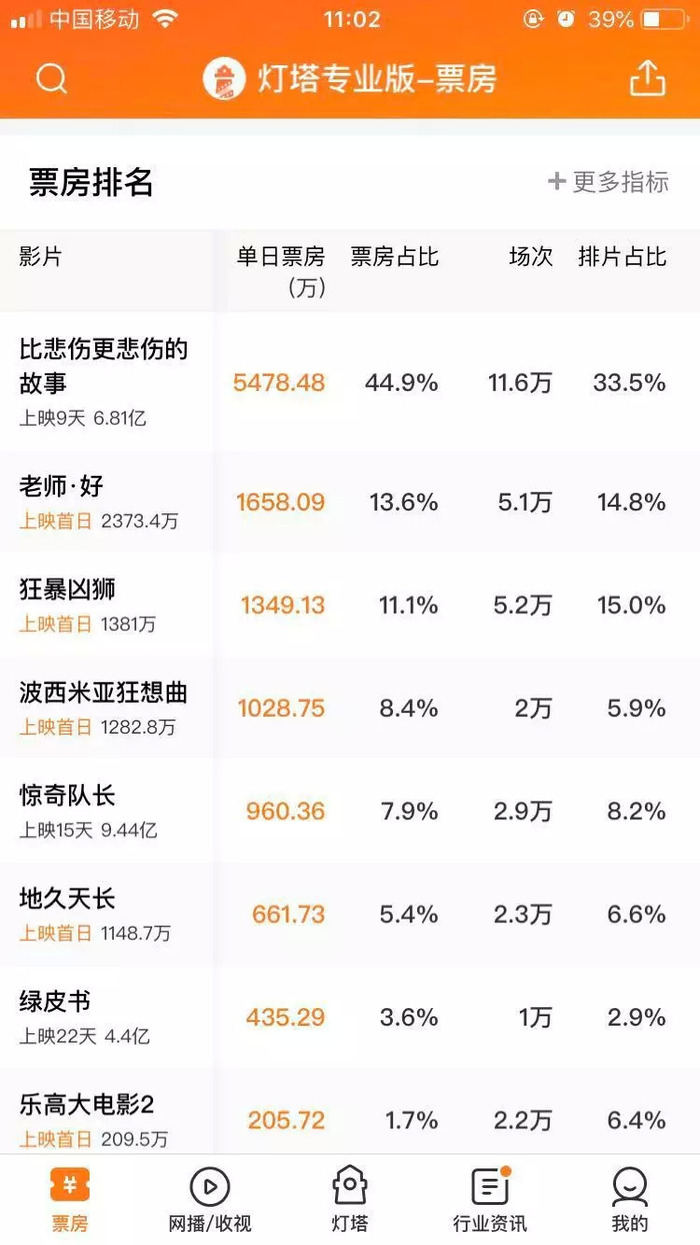The width and height of the screenshot is (700, 1245).
Task: Switch to 我的 profile tab
Action: click(630, 1199)
